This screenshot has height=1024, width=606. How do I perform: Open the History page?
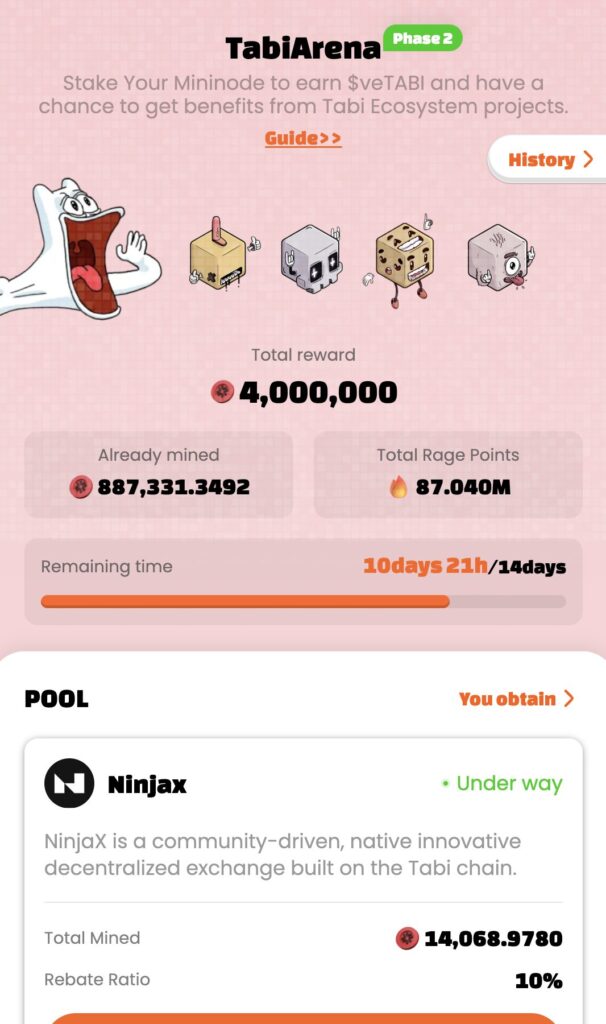coord(549,160)
